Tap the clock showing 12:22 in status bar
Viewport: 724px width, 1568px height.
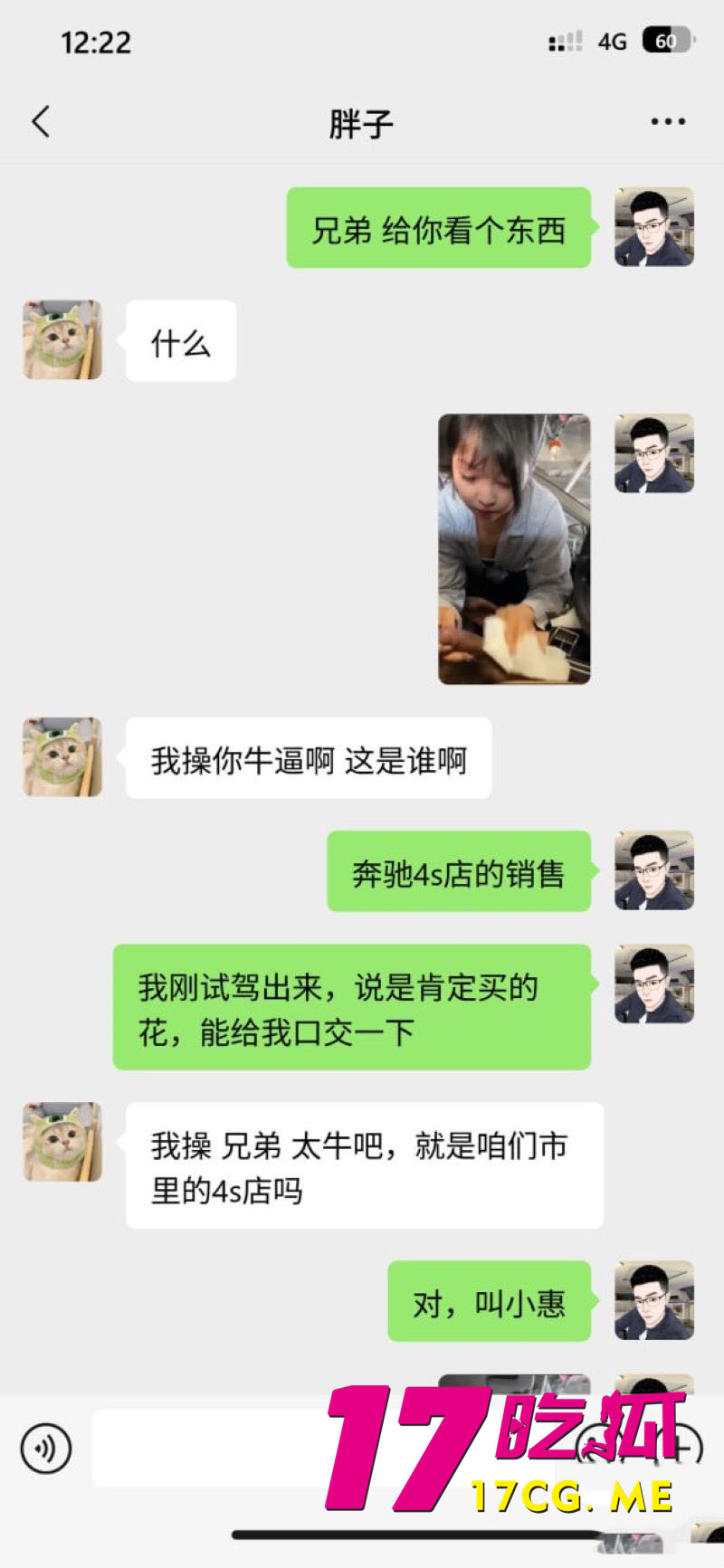[95, 41]
